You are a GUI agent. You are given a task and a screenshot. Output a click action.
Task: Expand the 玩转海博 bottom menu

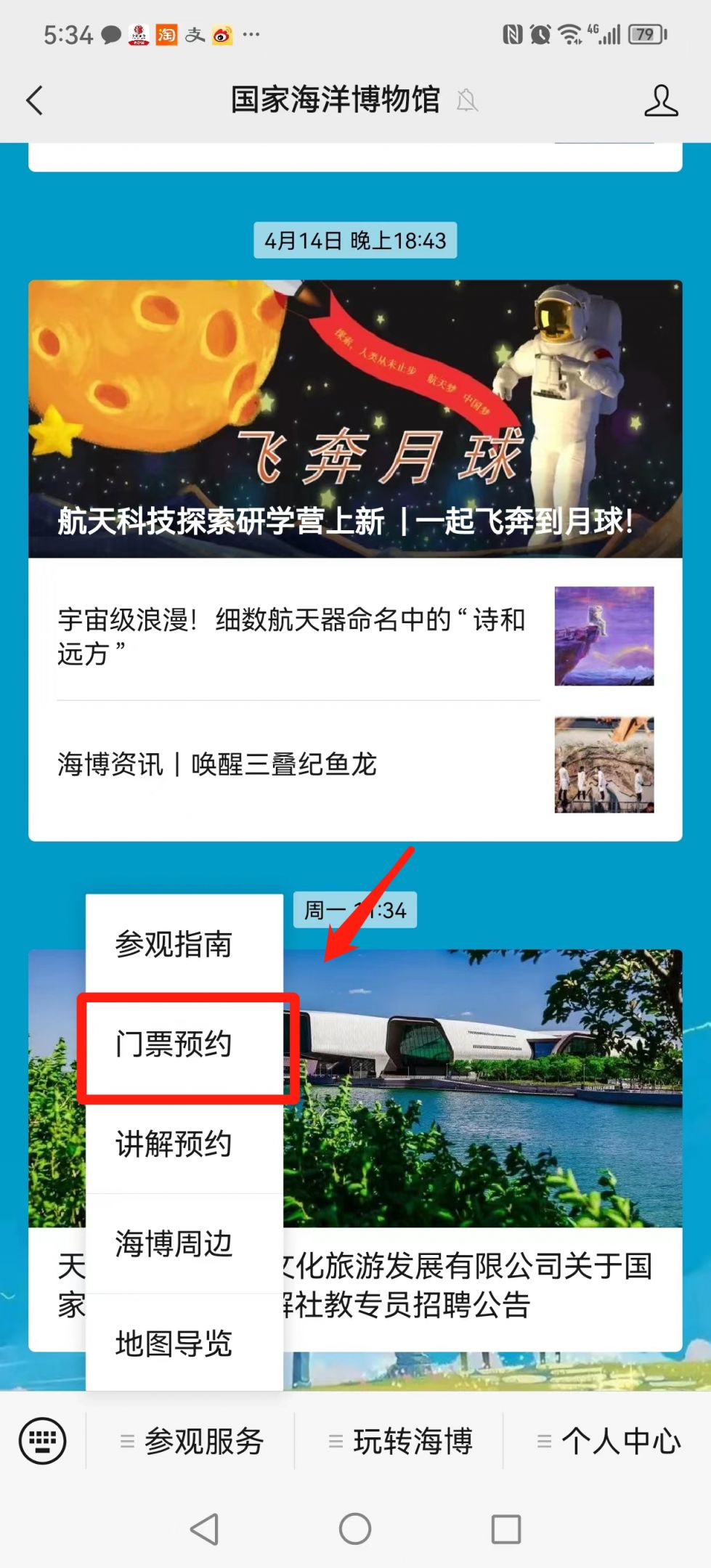point(400,1441)
